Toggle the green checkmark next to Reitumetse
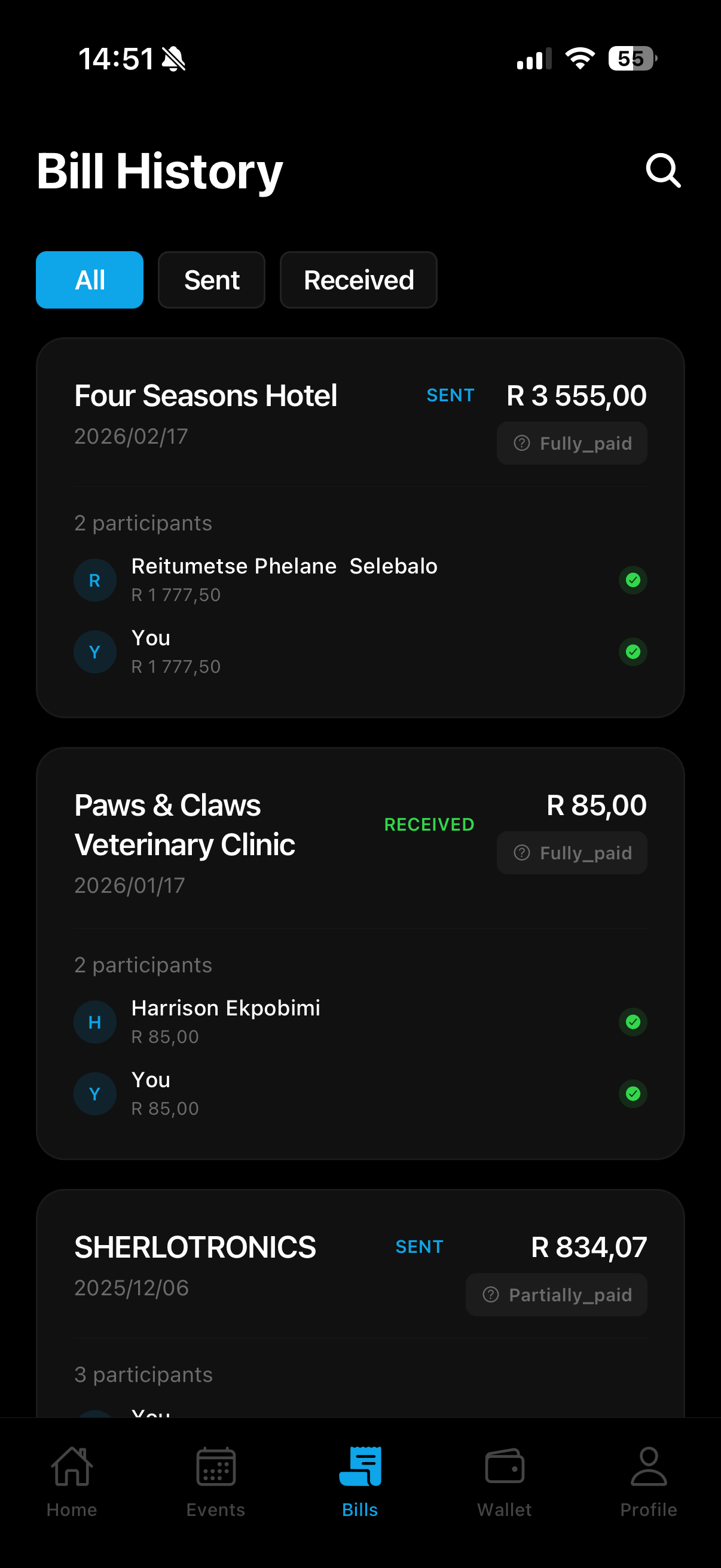Screen dimensions: 721x1568 [x=633, y=580]
